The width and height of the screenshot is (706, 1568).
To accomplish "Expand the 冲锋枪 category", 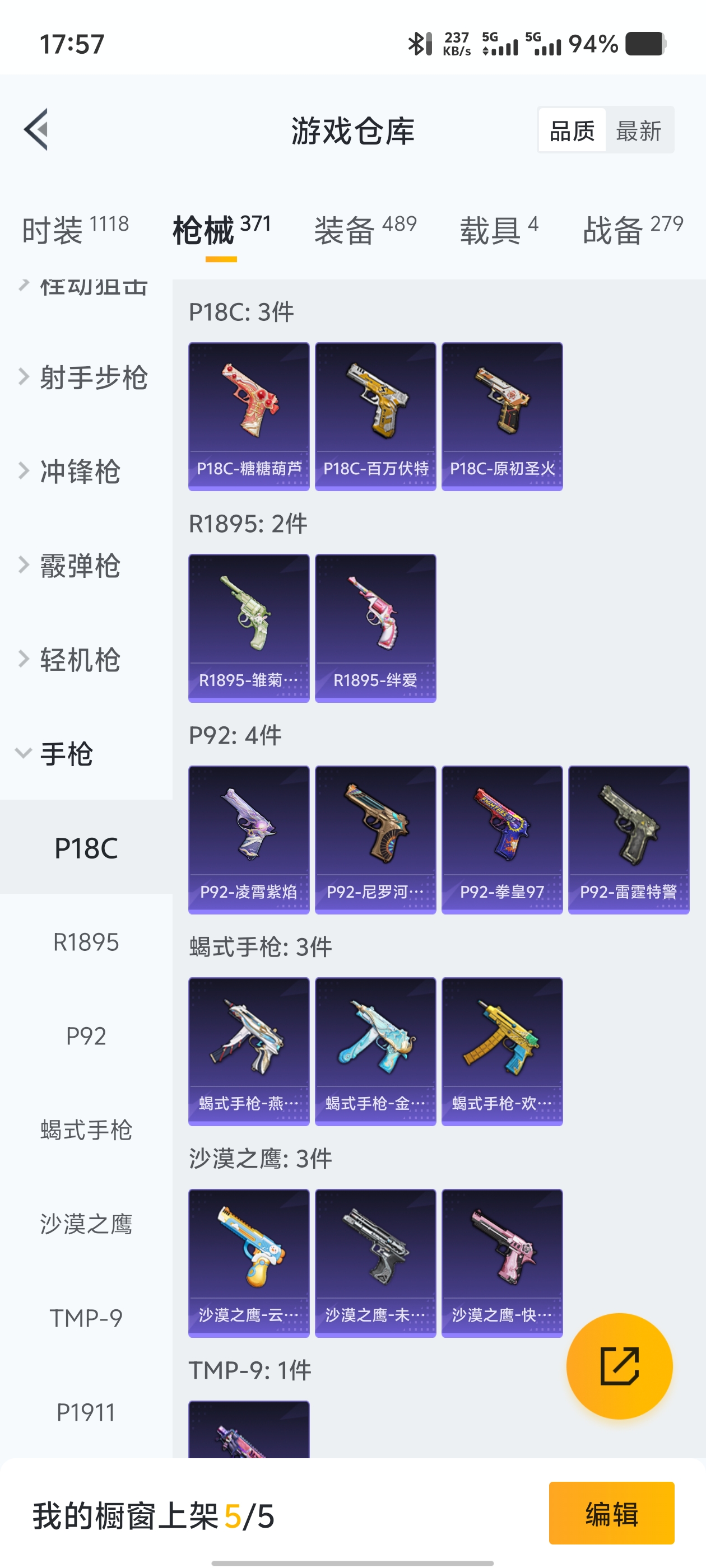I will pos(79,471).
